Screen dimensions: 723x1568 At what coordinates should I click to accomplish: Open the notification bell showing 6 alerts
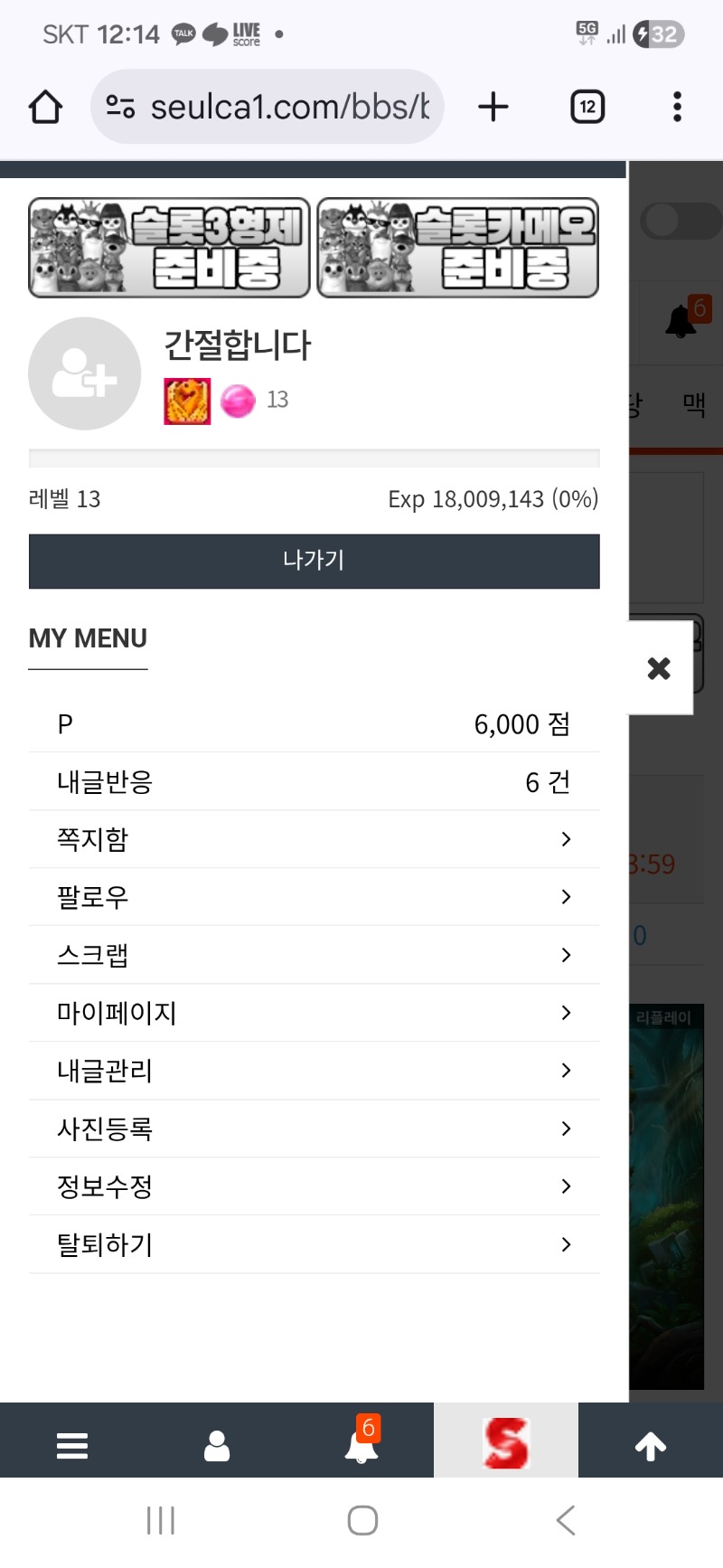click(361, 1444)
